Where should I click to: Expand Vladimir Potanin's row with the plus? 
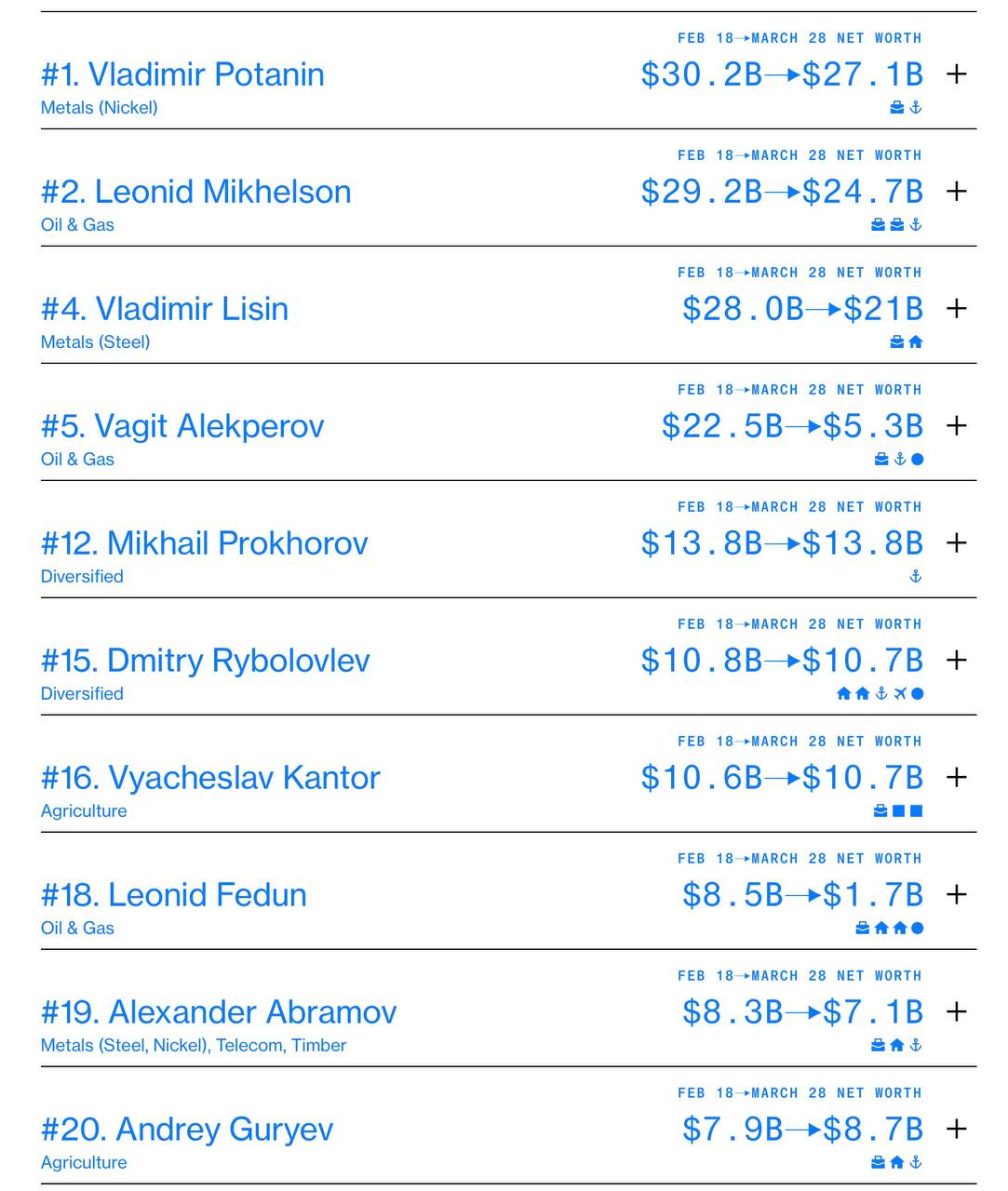click(956, 74)
